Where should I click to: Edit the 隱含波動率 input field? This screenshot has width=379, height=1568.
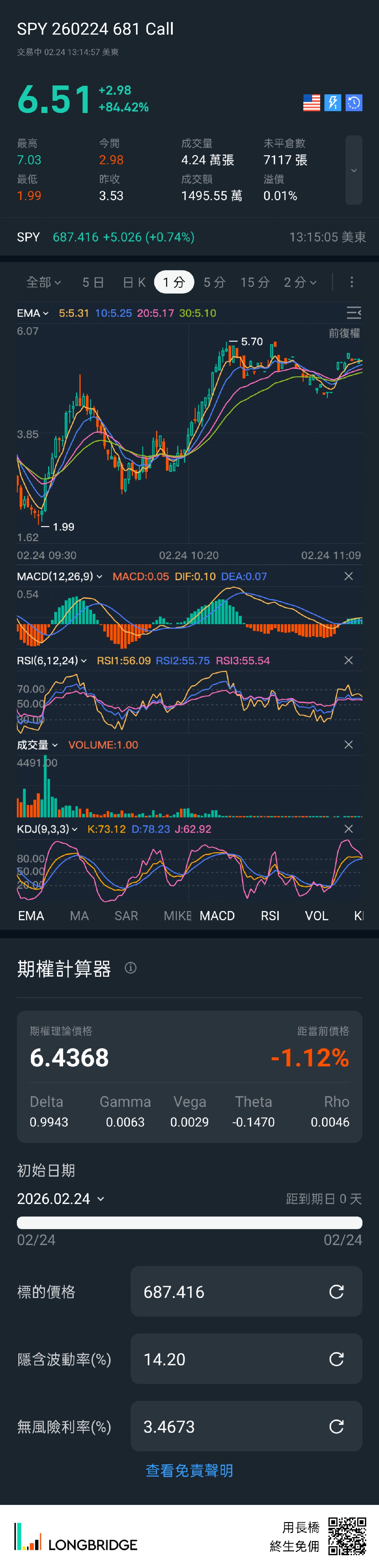coord(232,1359)
